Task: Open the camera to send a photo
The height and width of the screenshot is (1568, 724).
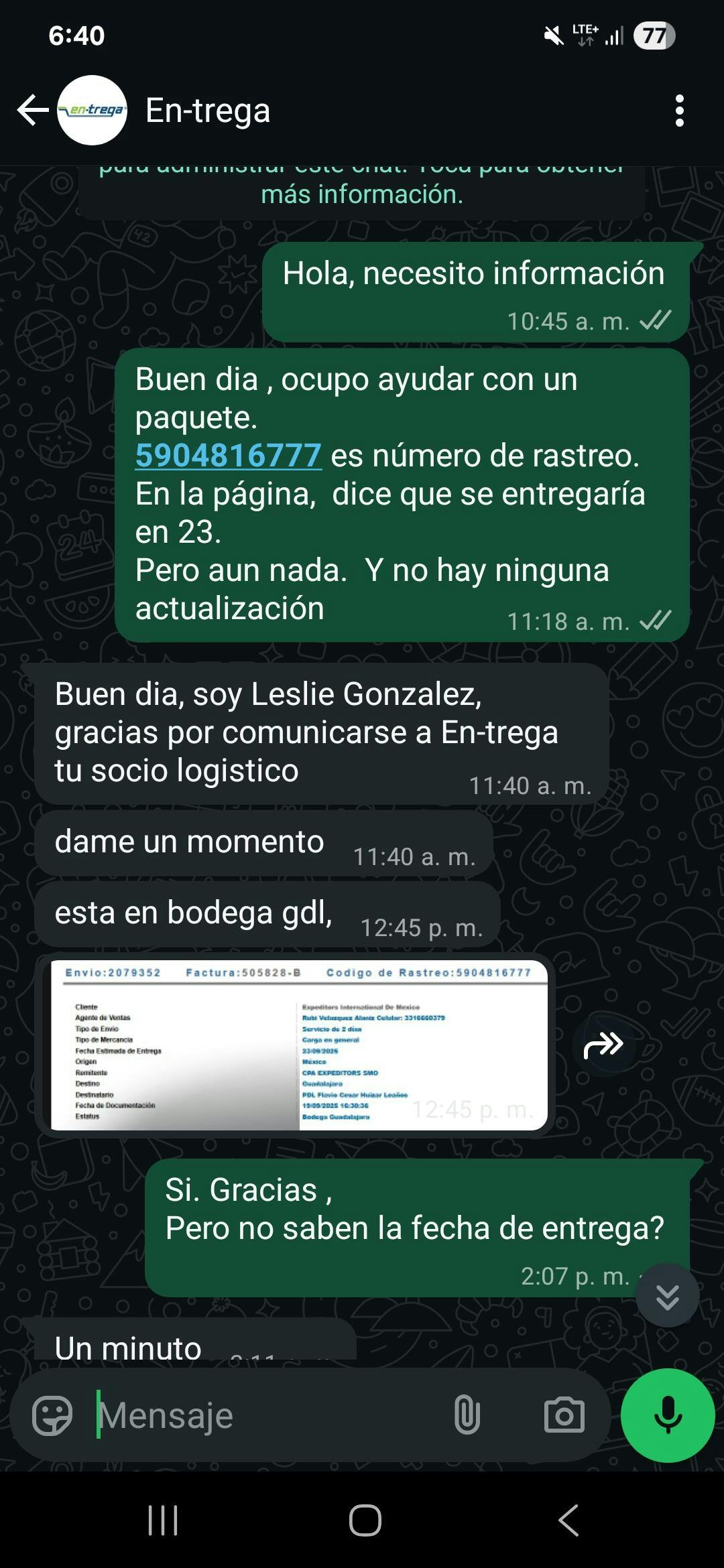Action: [564, 1415]
